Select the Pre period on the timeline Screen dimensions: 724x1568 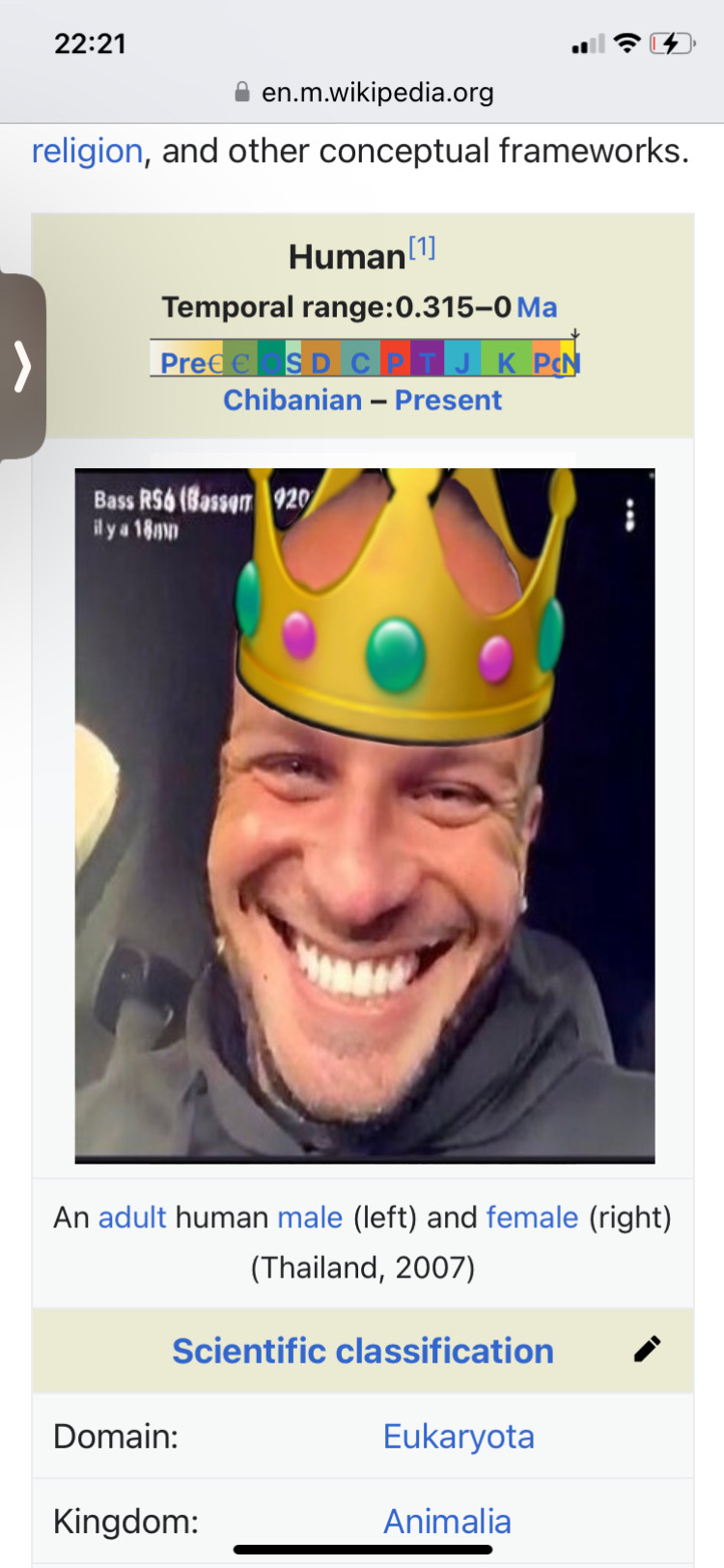(x=183, y=363)
